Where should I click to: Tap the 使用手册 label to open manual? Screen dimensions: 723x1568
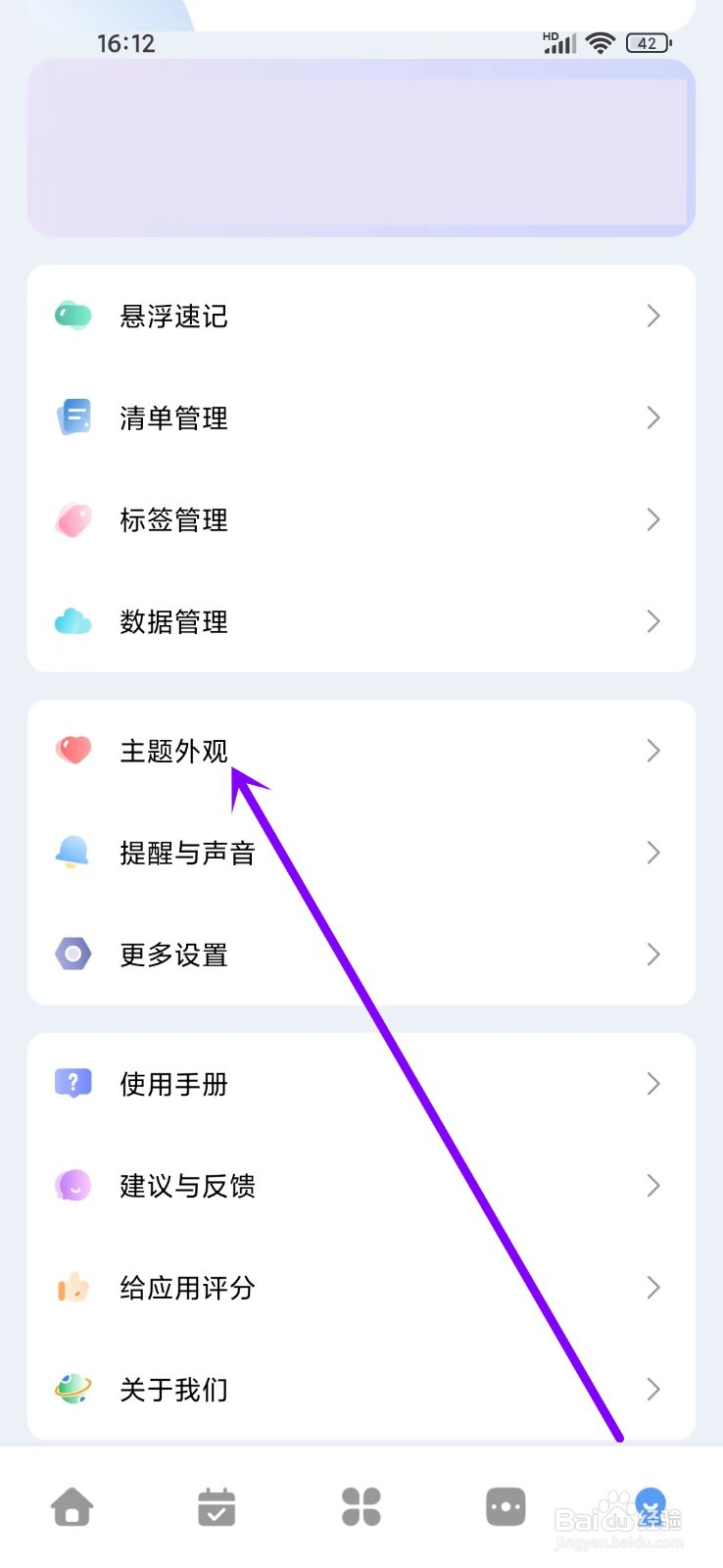[x=173, y=1084]
